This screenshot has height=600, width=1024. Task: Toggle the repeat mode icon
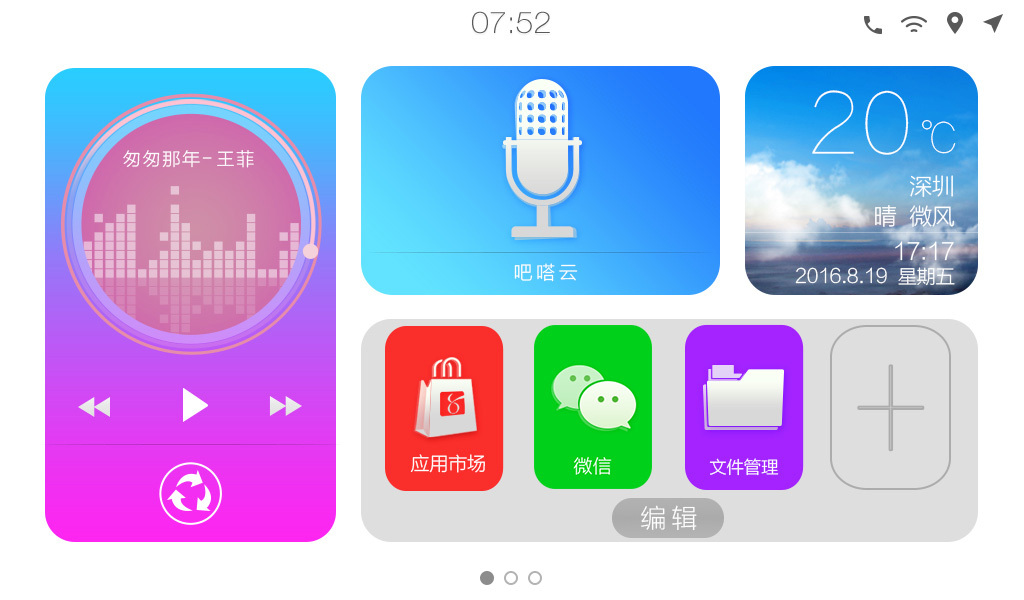(x=190, y=493)
